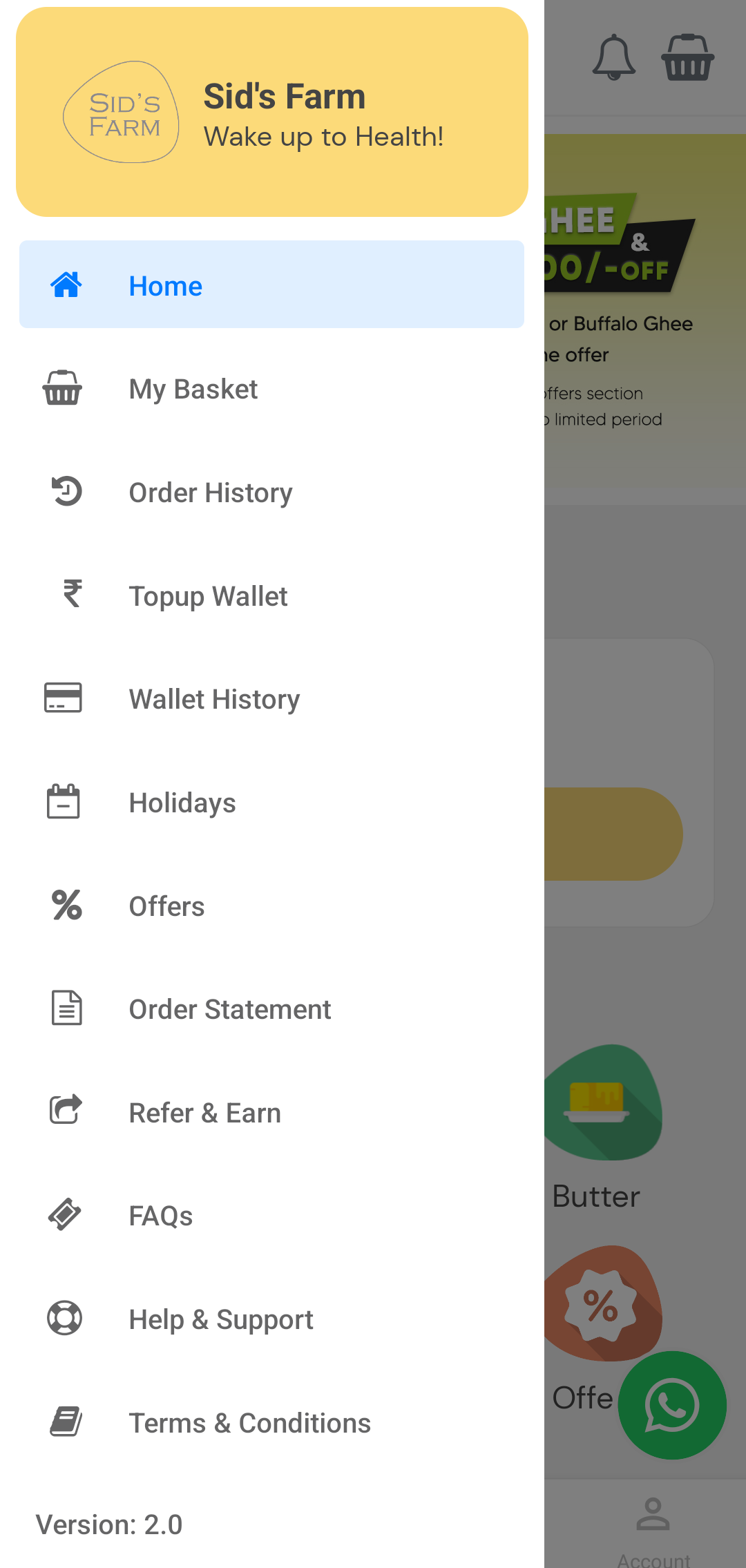Open the basket icon in the top bar
Viewport: 746px width, 1568px height.
(687, 58)
